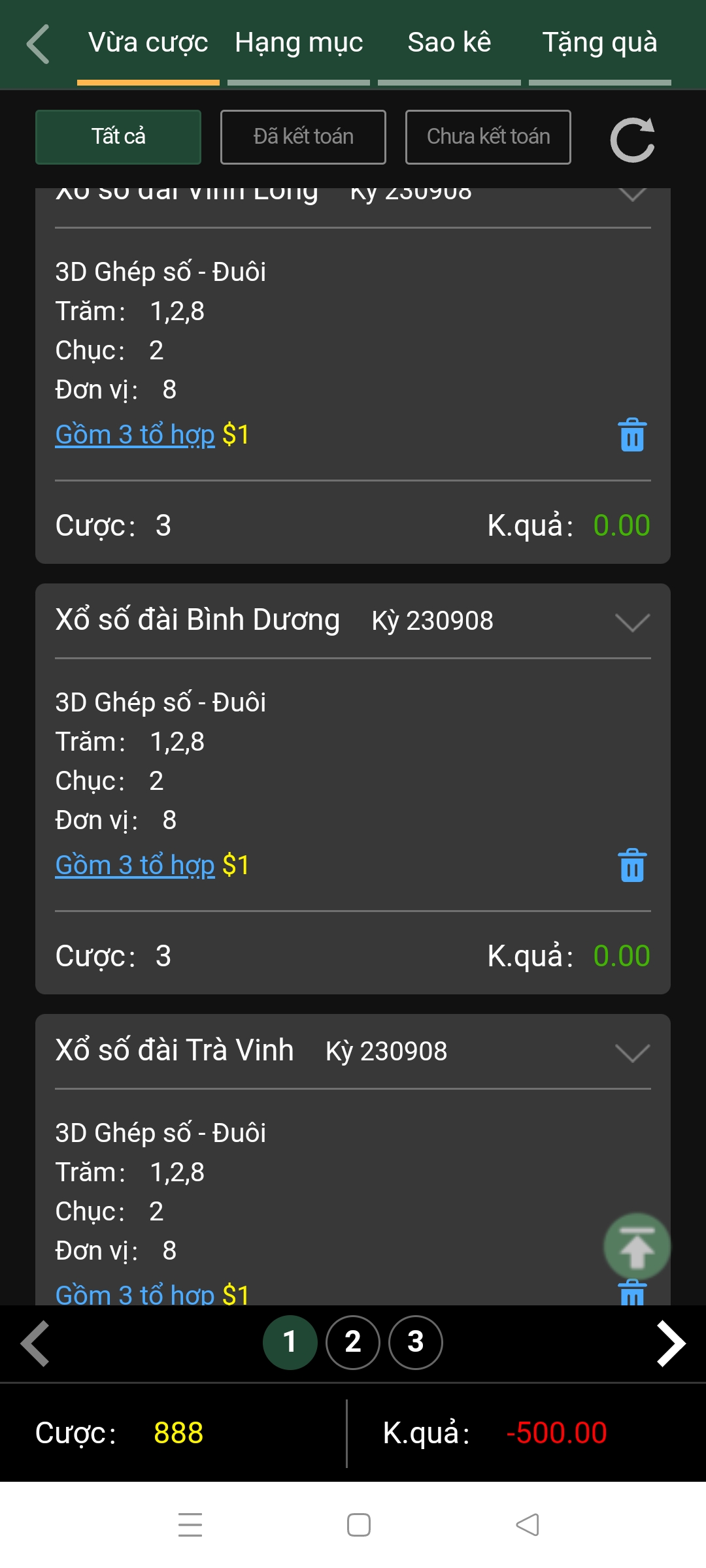Tap the scroll-to-top floating button
The width and height of the screenshot is (706, 1568).
(637, 1247)
